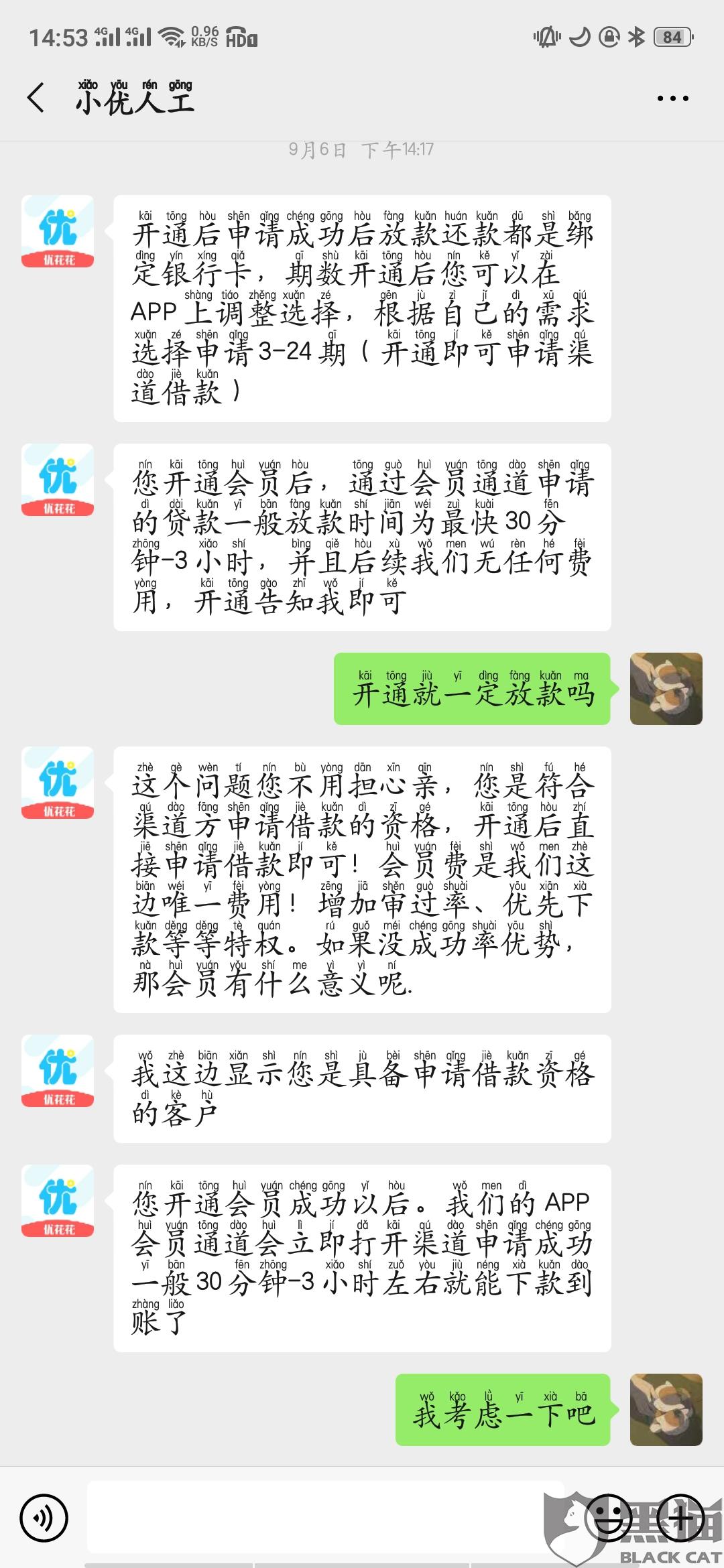Image resolution: width=724 pixels, height=1568 pixels.
Task: Open the emoji picker
Action: [x=609, y=1518]
